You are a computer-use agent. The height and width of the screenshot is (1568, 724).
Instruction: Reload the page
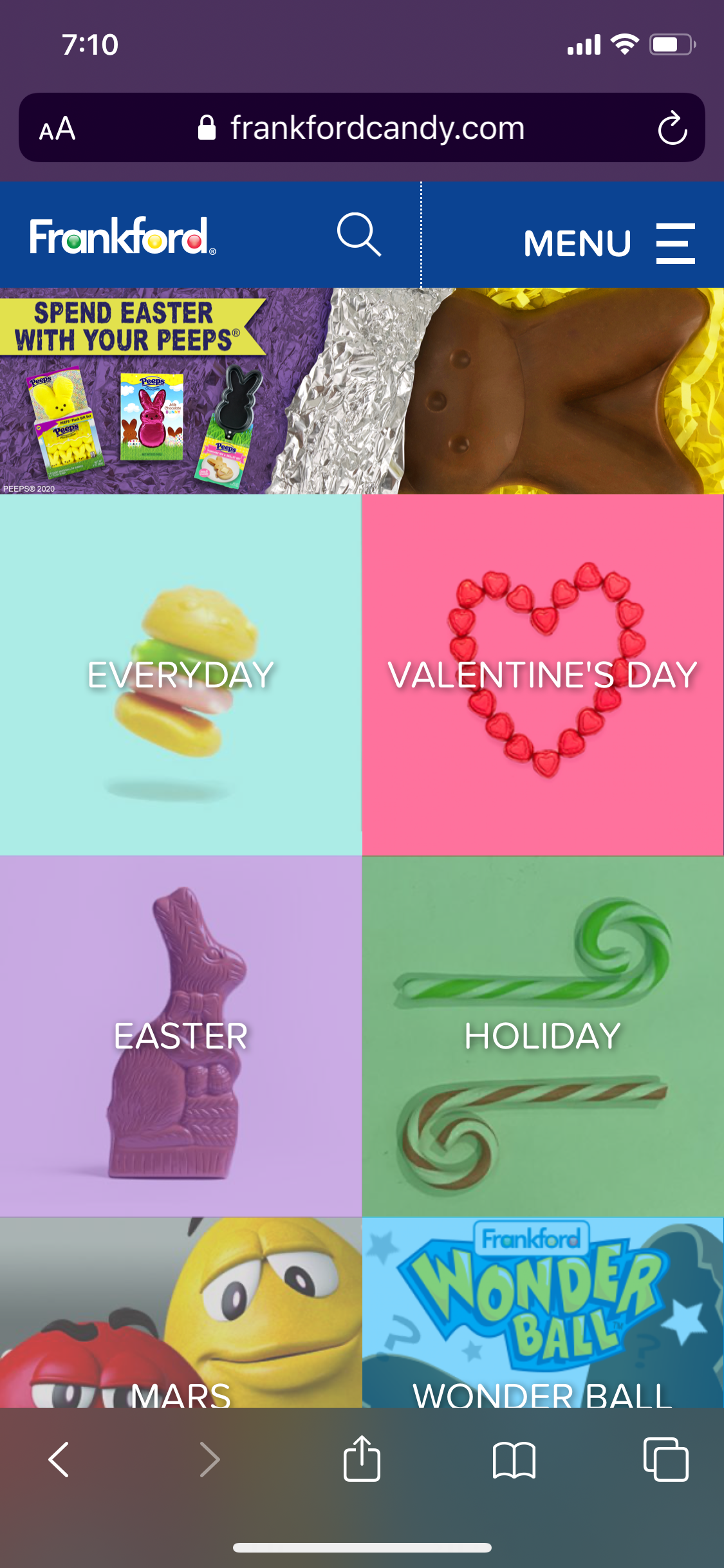click(x=673, y=128)
